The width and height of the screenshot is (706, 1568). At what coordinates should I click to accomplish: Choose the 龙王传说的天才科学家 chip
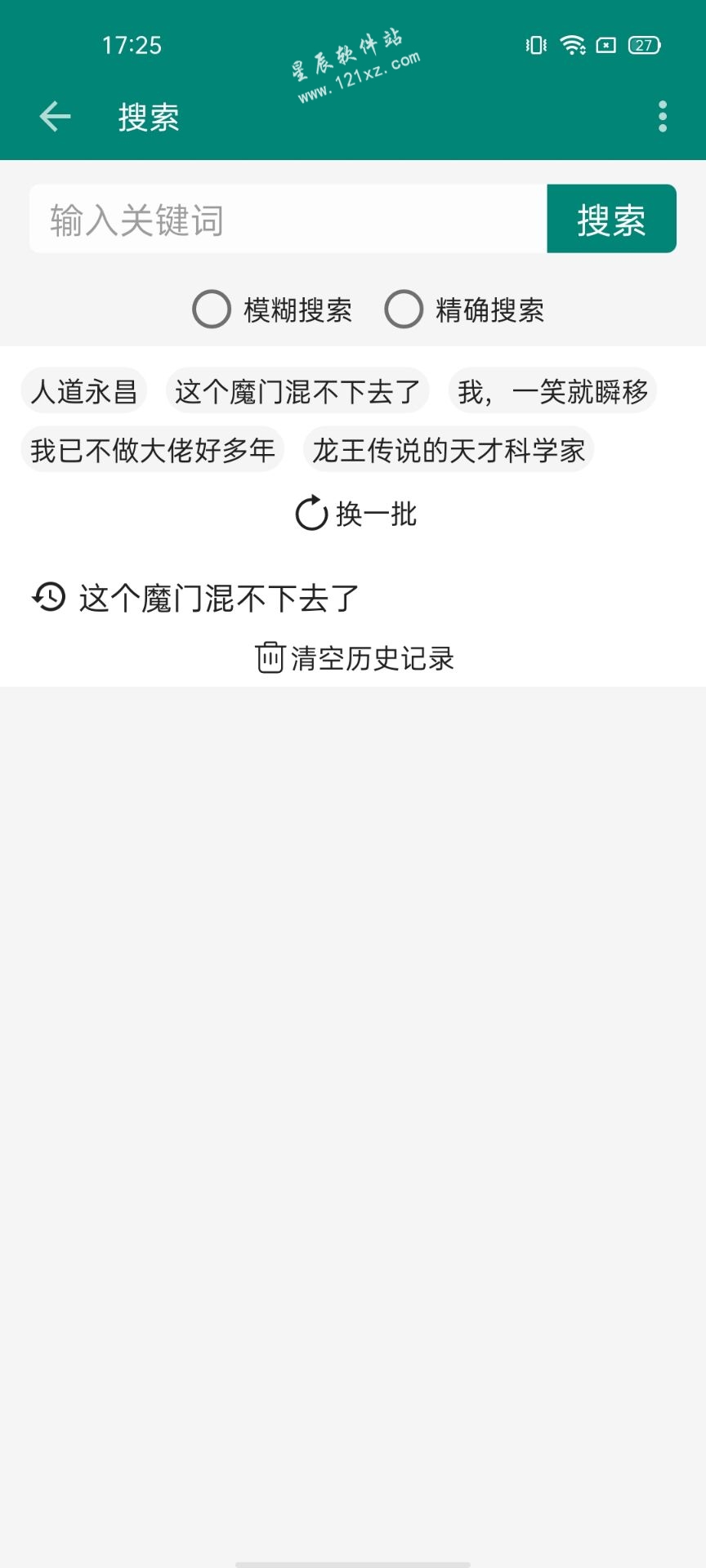449,449
